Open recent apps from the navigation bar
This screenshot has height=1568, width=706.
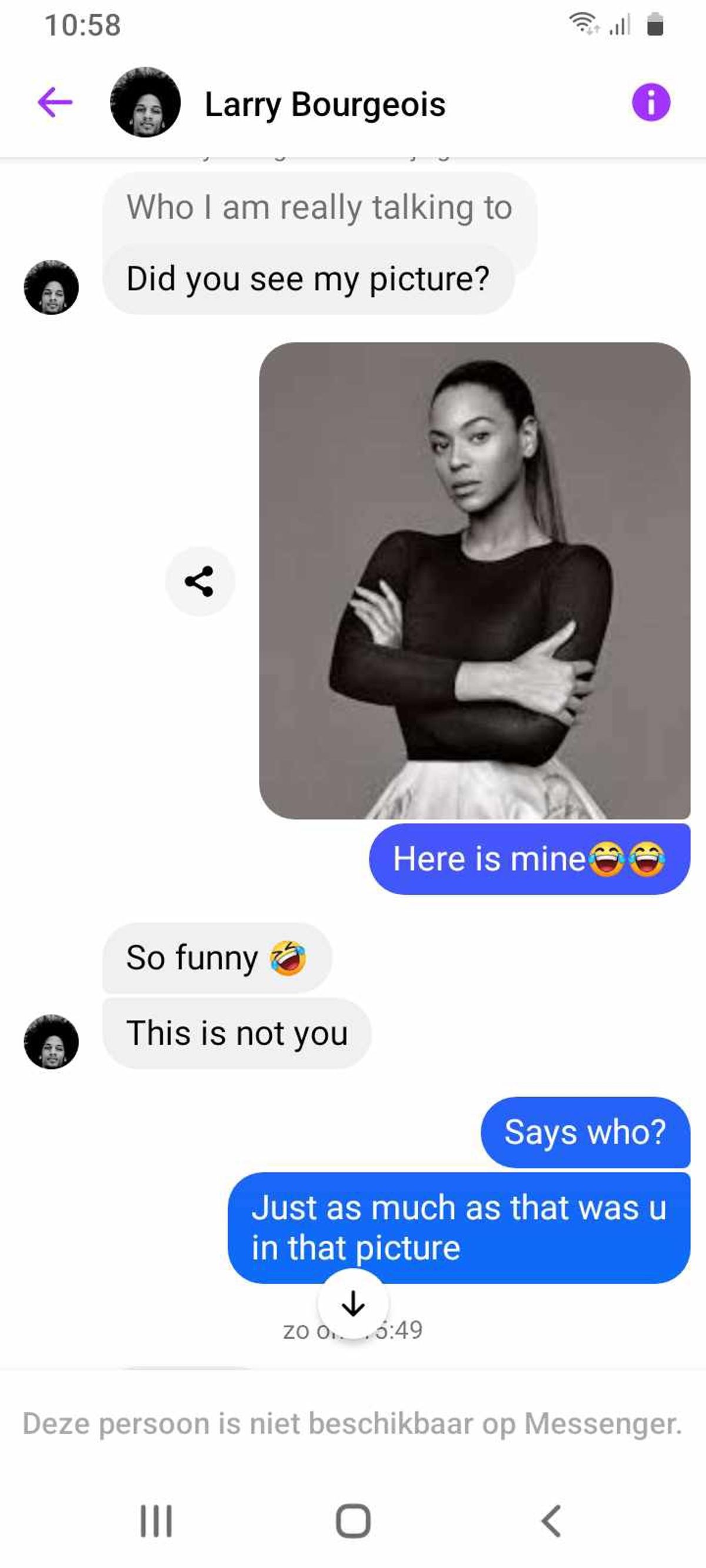tap(156, 1520)
